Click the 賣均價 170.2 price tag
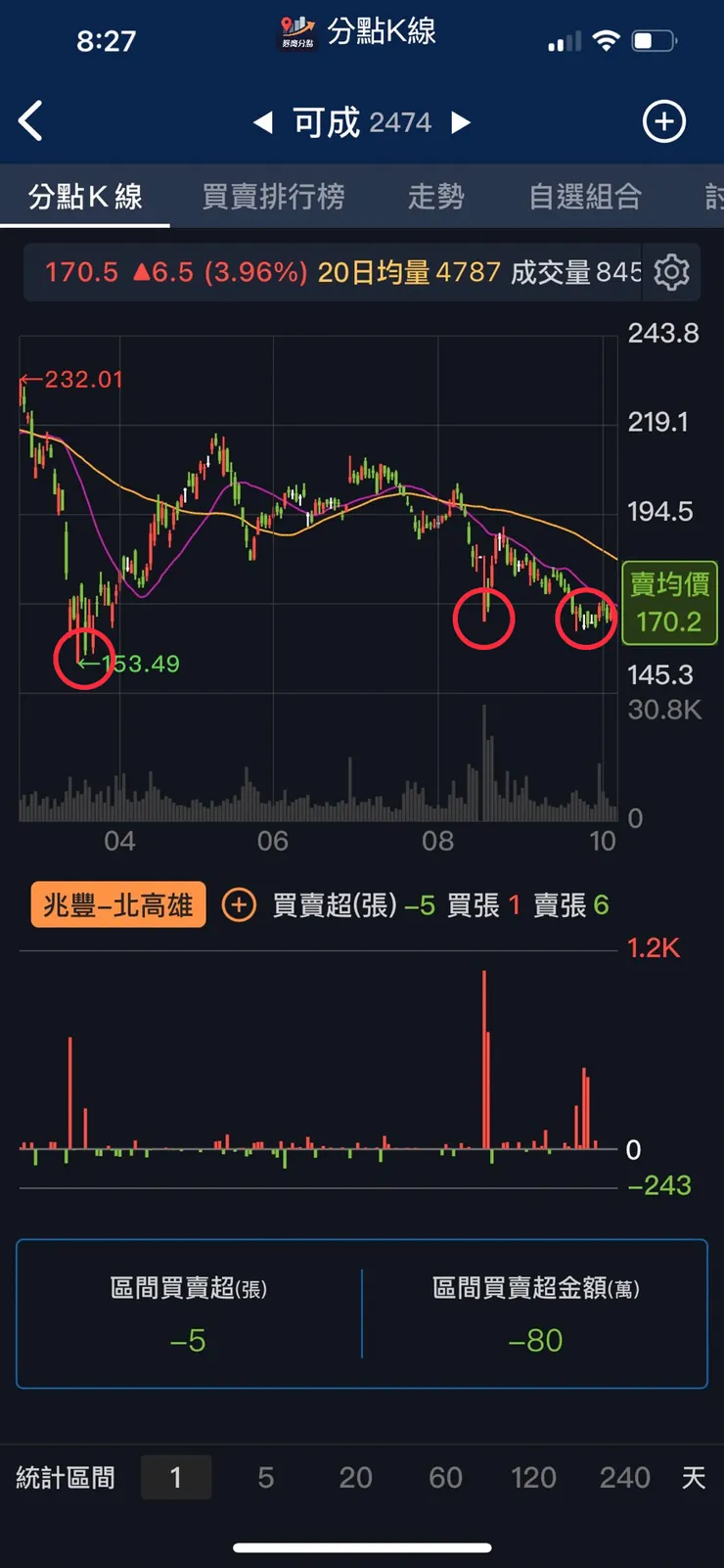Image resolution: width=724 pixels, height=1568 pixels. point(669,603)
